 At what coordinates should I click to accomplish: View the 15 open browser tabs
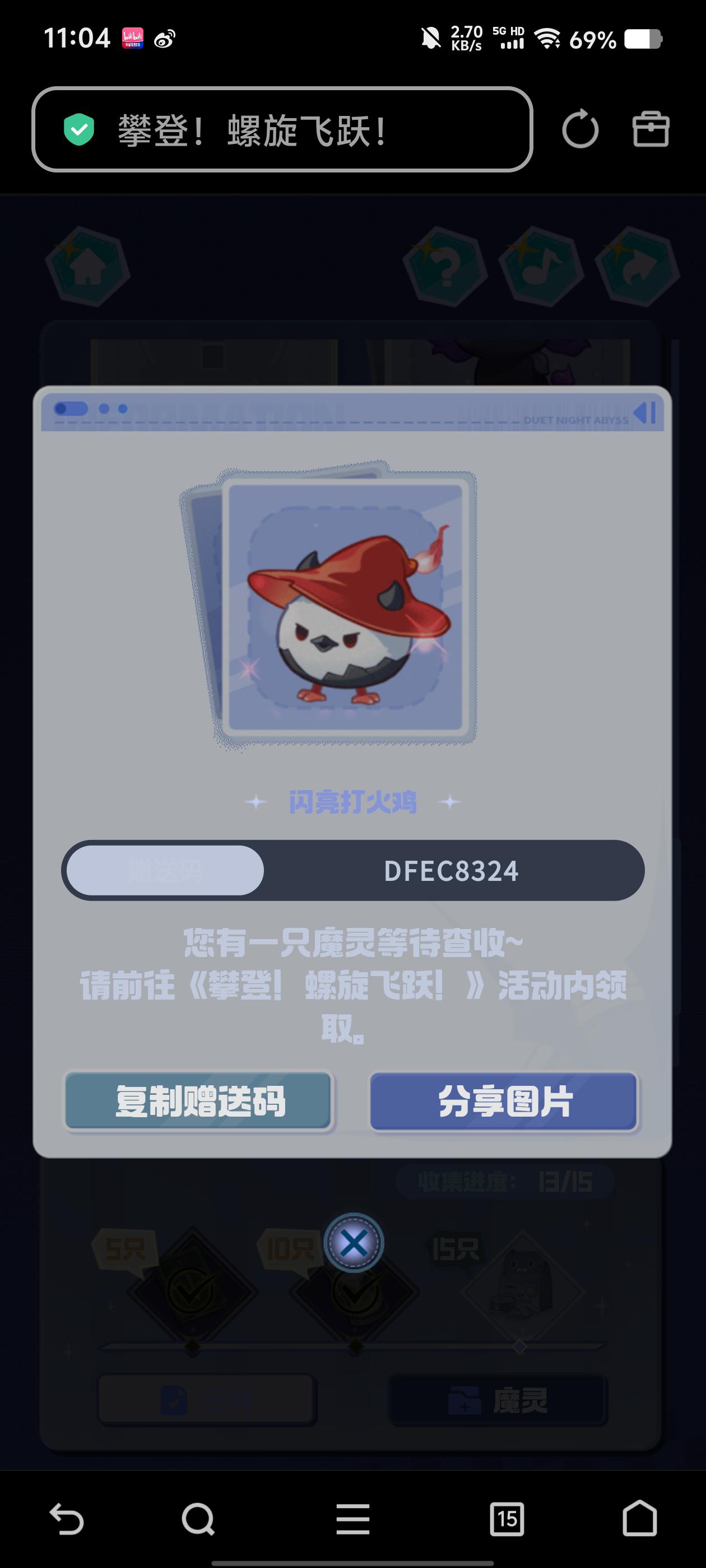coord(507,1518)
